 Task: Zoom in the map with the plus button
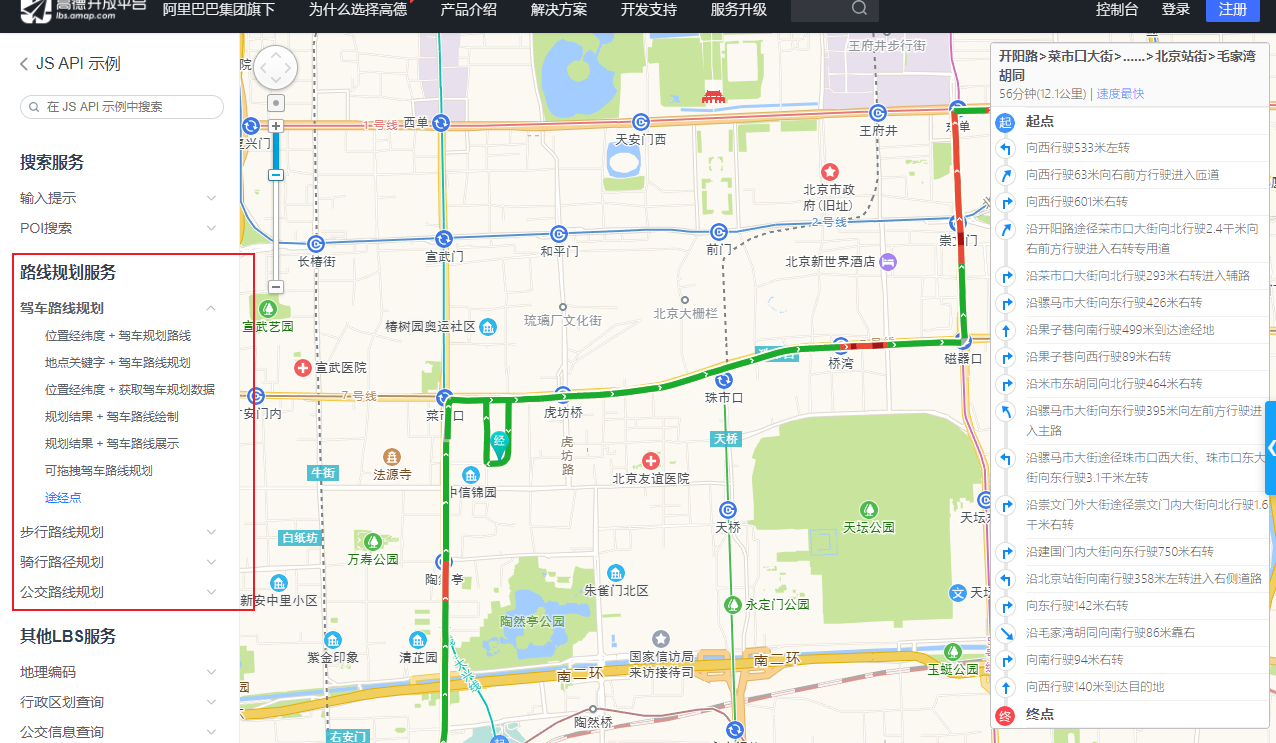[276, 126]
